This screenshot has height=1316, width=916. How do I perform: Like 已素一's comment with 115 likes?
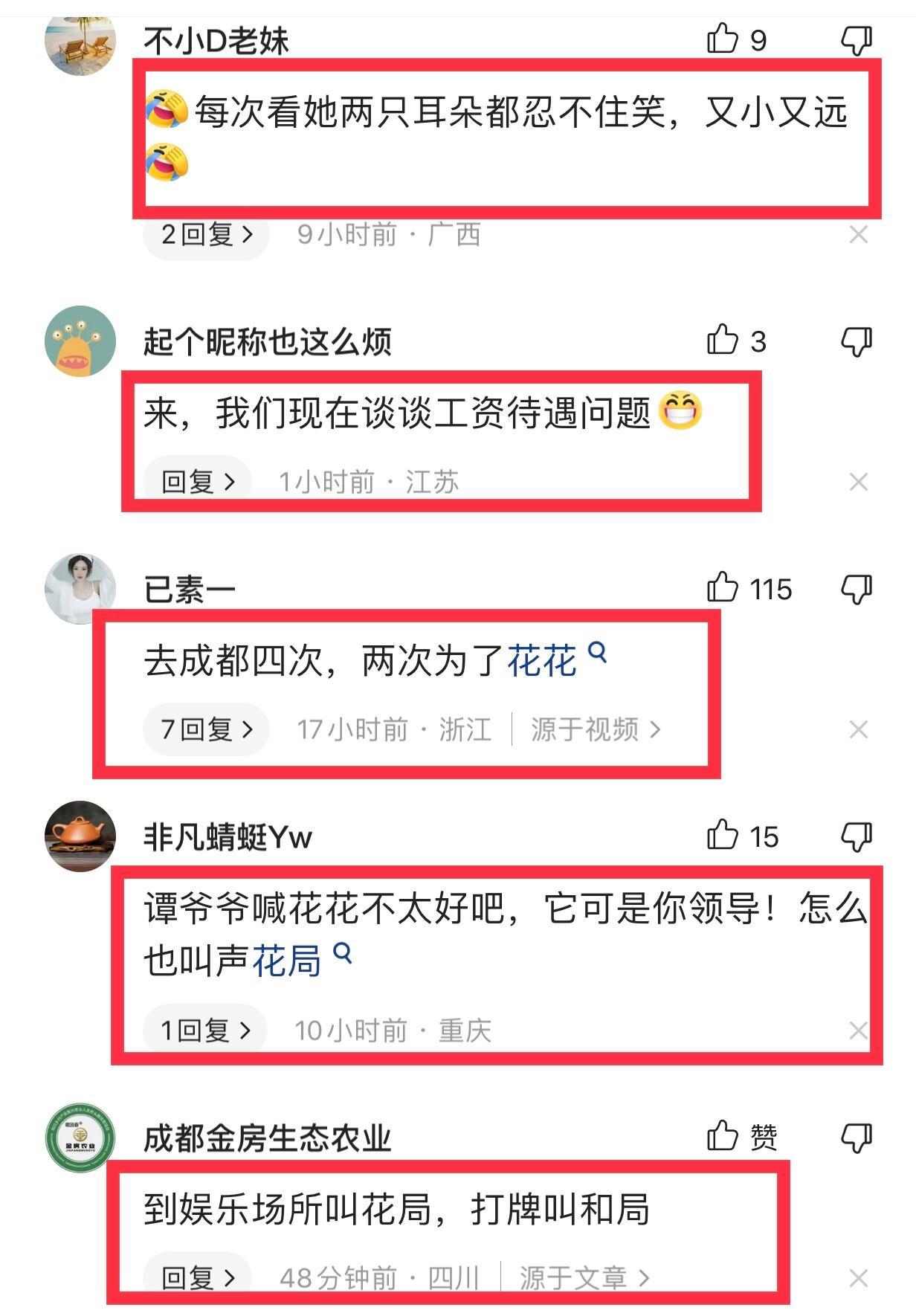(x=722, y=588)
